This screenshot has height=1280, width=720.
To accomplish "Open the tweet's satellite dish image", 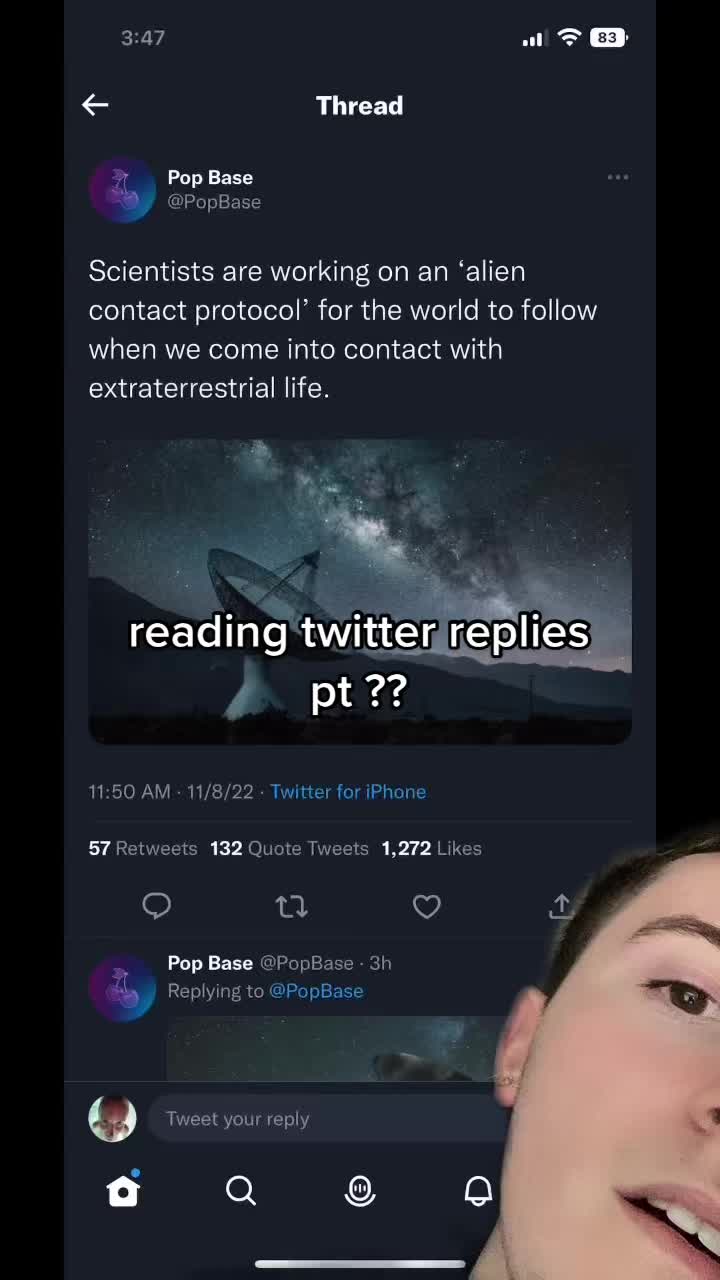I will [x=360, y=520].
